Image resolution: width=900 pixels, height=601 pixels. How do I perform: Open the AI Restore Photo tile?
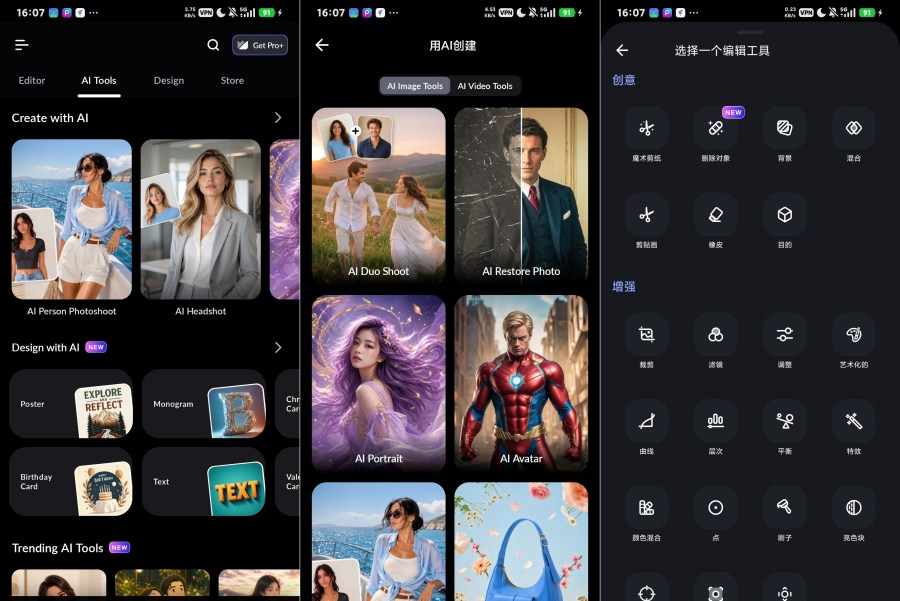pos(521,195)
